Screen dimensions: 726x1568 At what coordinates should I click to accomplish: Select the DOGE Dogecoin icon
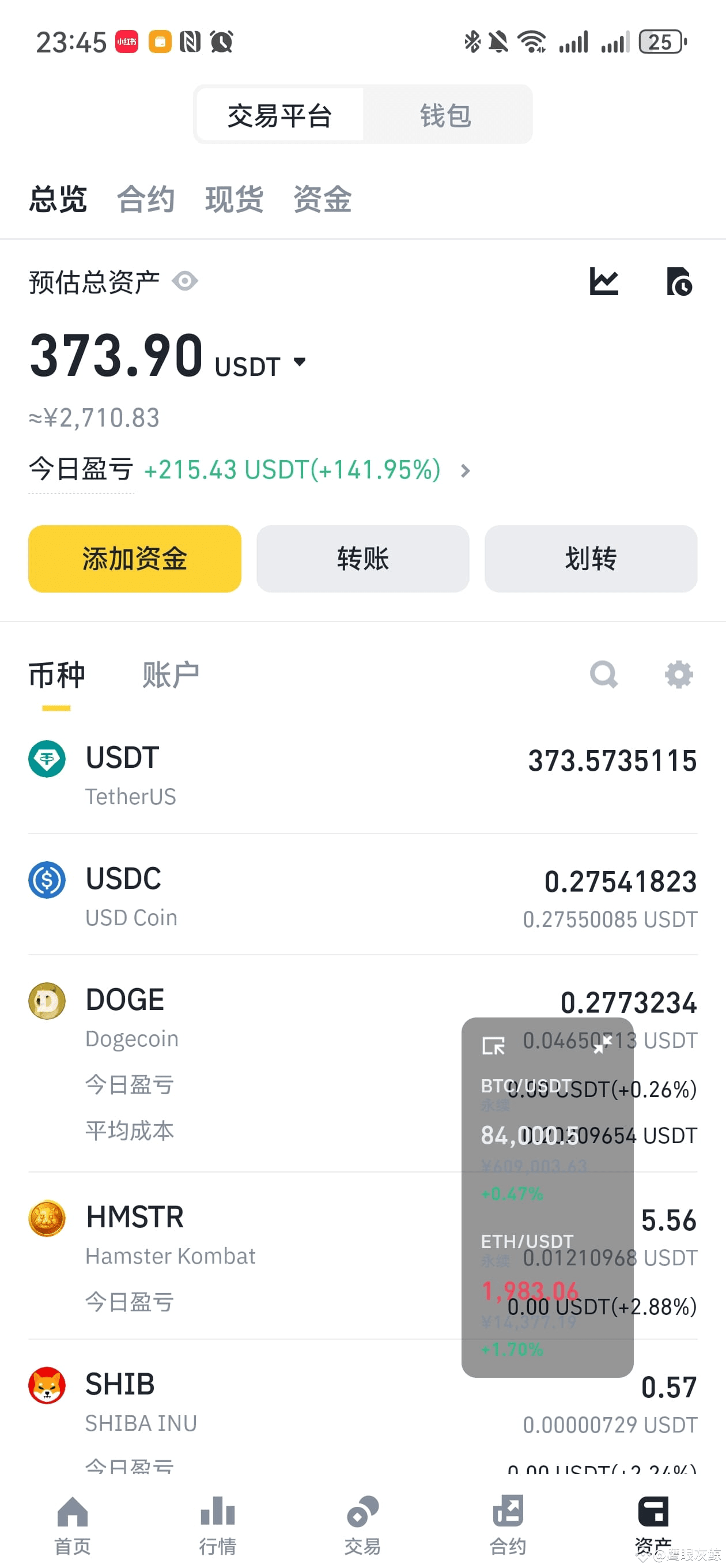click(47, 1000)
